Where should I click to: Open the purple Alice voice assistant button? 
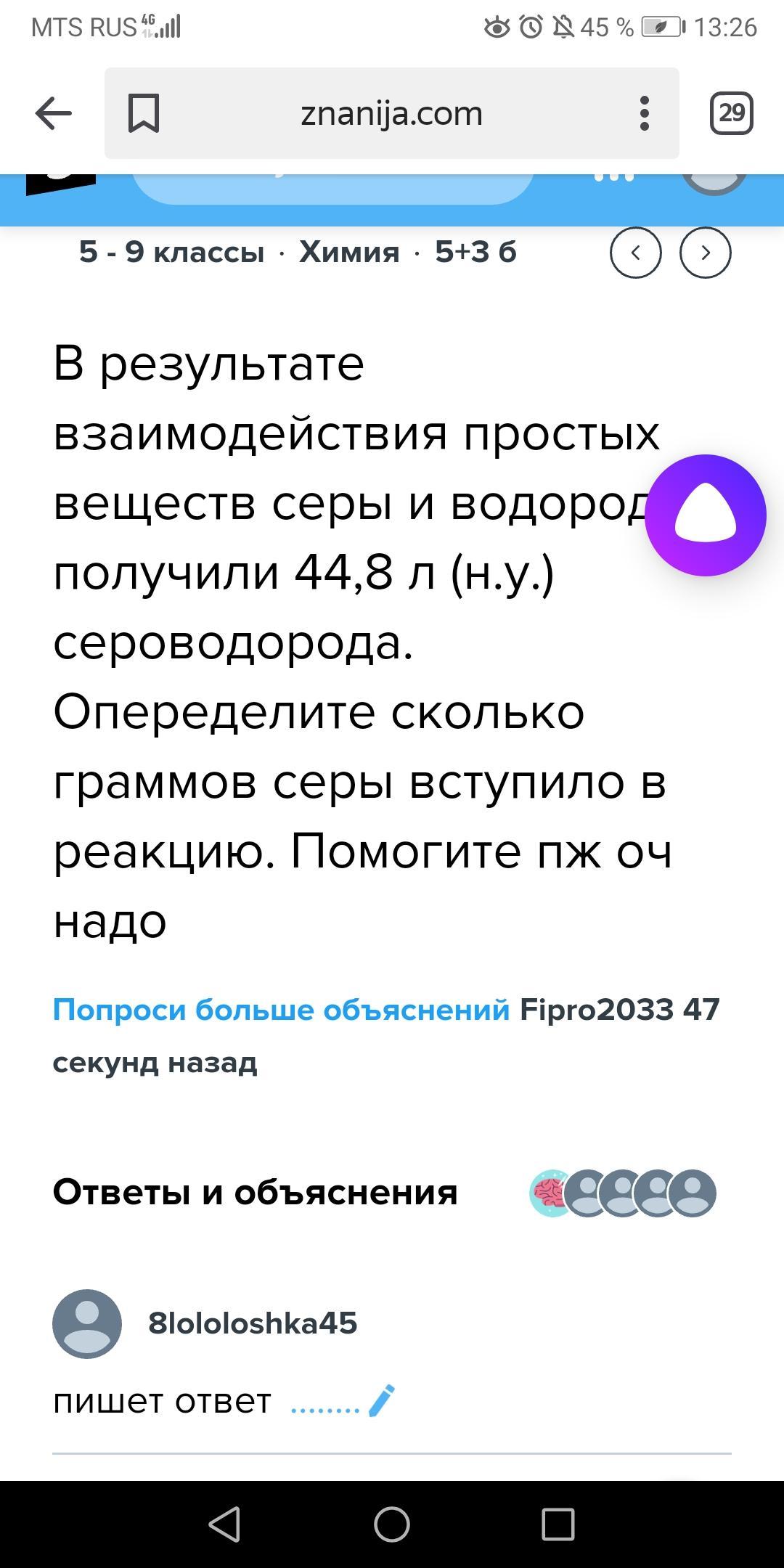(705, 515)
